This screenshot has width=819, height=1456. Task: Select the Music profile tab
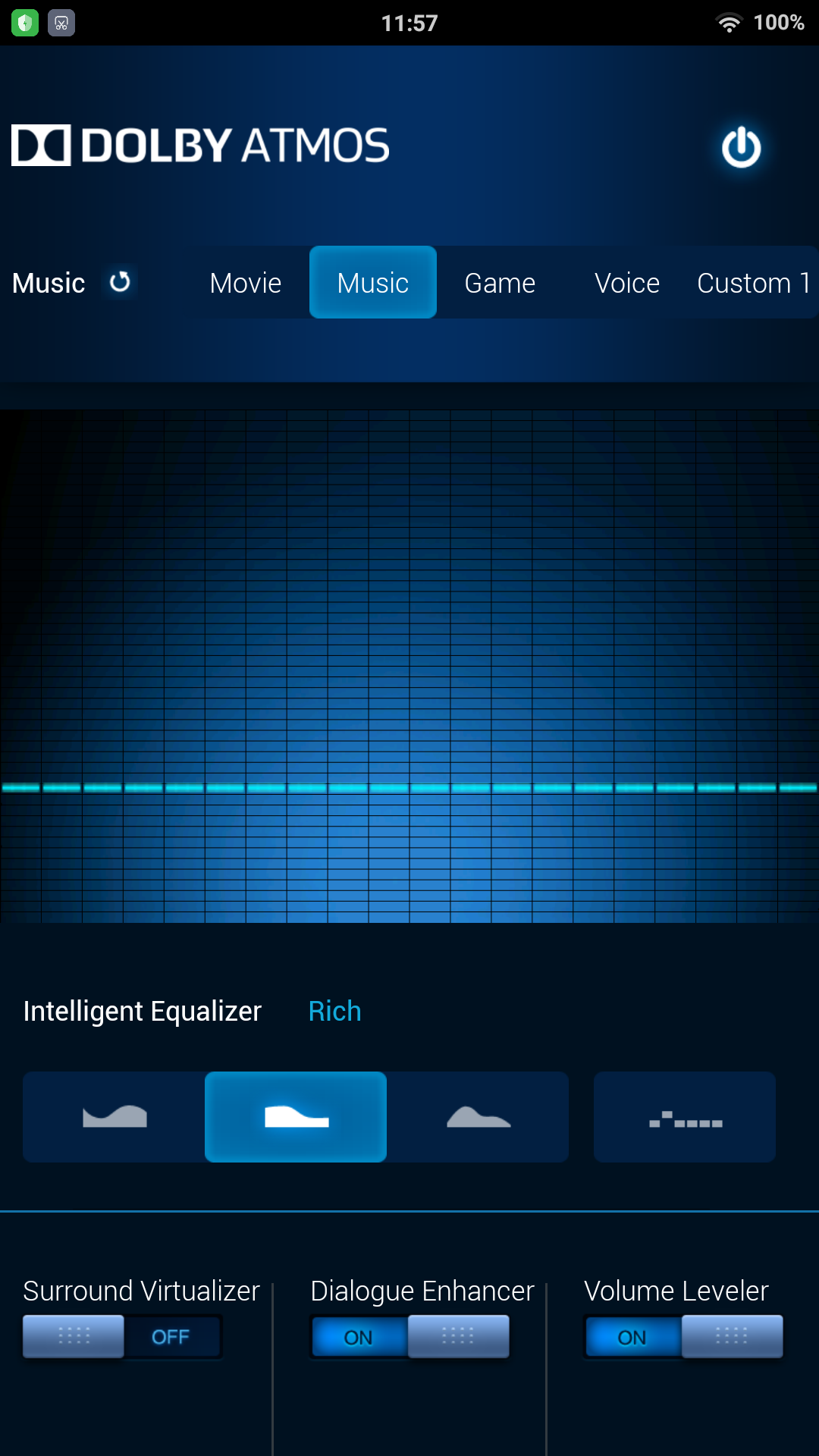tap(372, 283)
